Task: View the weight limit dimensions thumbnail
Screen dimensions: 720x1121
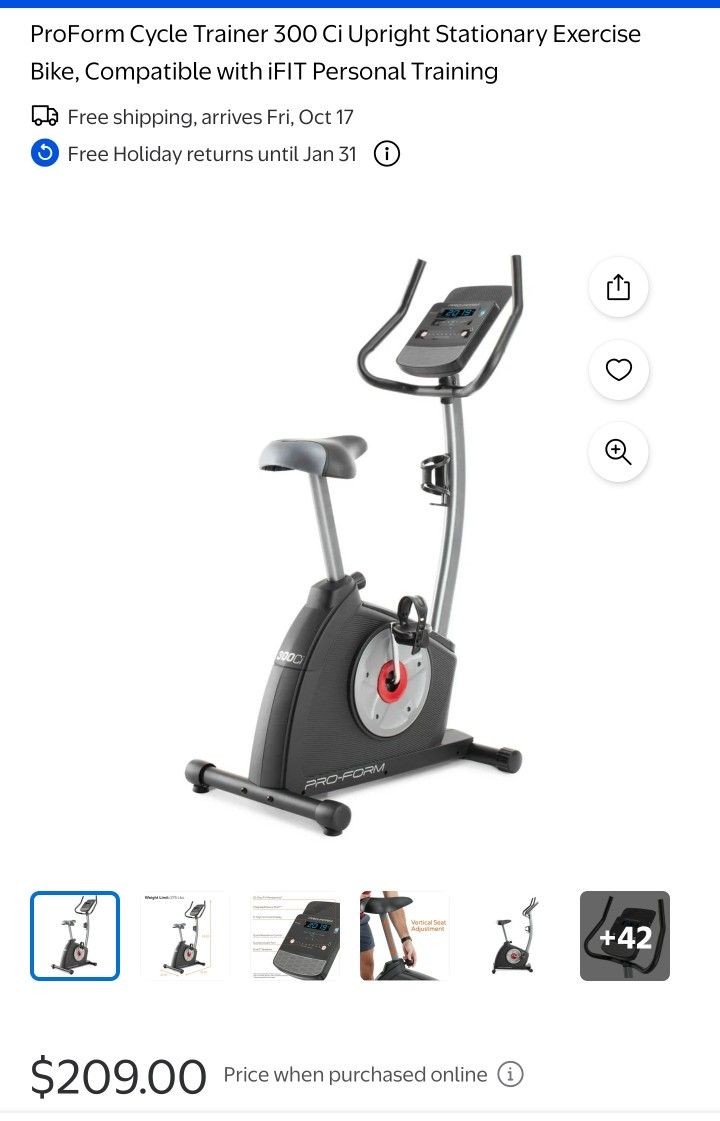Action: (x=185, y=936)
